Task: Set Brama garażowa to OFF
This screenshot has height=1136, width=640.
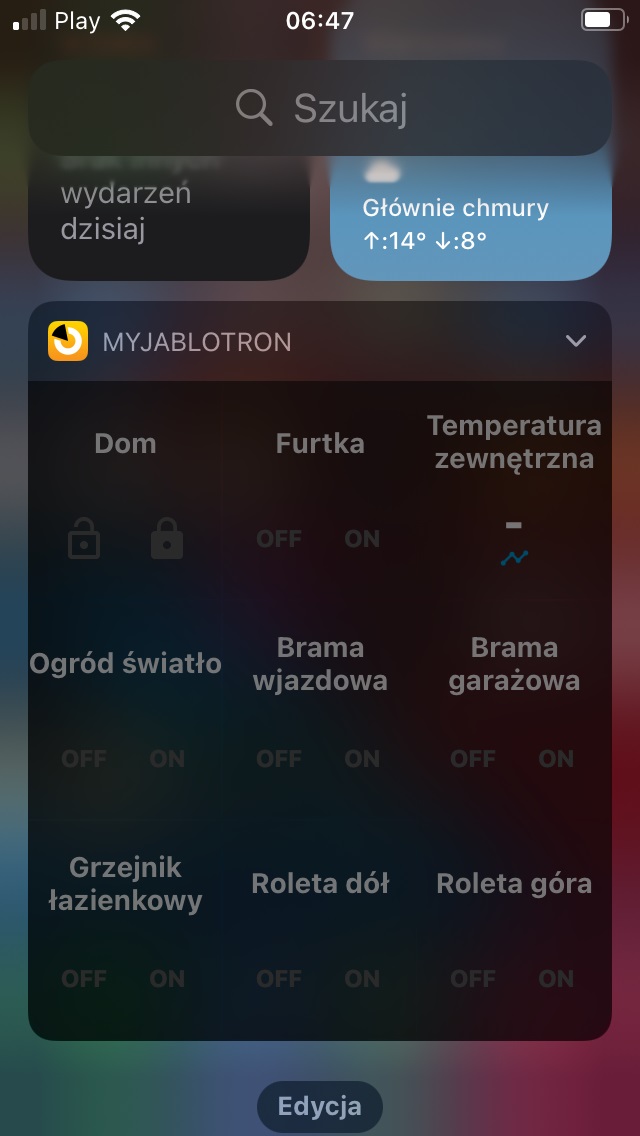Action: coord(473,759)
